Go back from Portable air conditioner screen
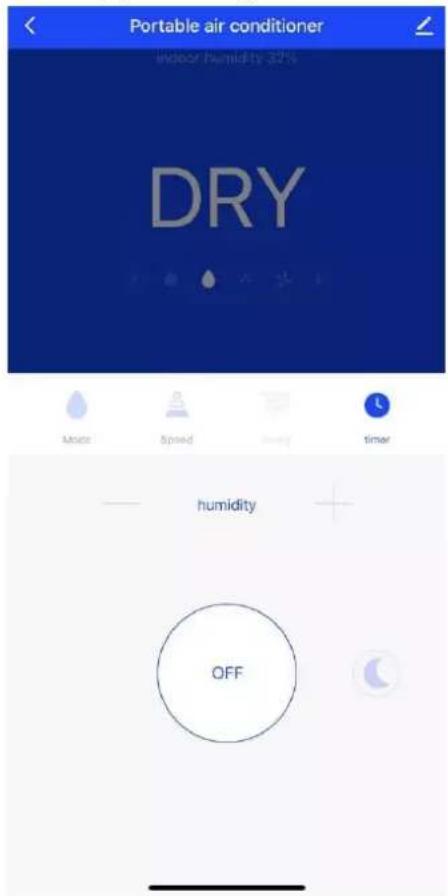This screenshot has height=896, width=448. click(x=30, y=26)
